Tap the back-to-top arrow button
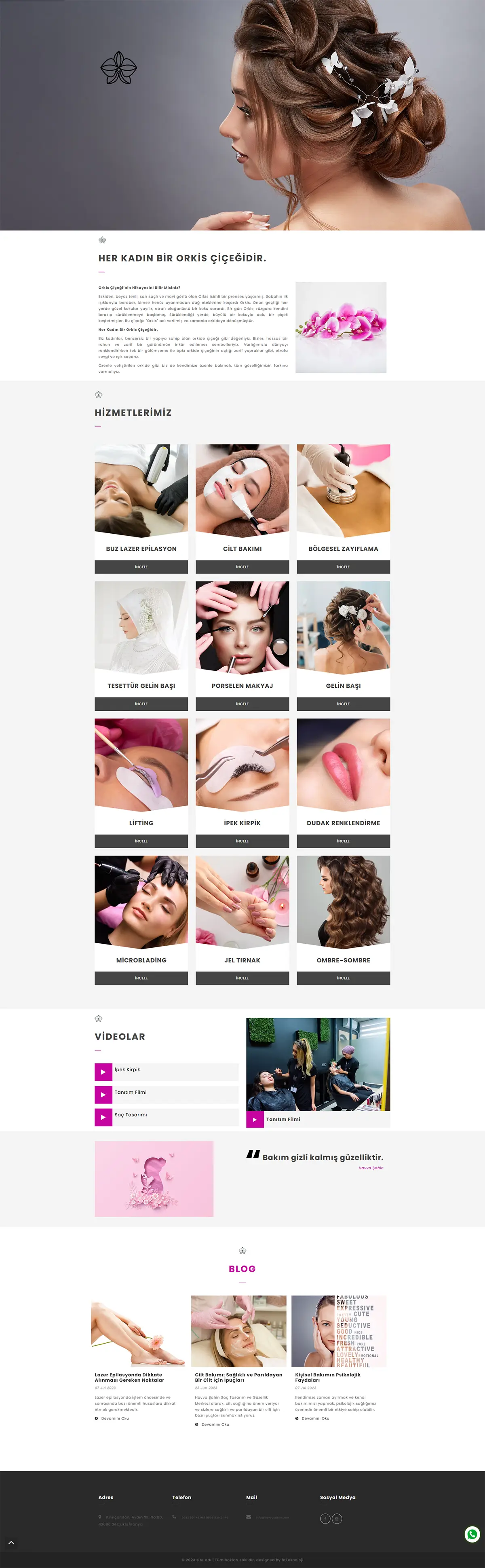485x1568 pixels. (11, 1543)
